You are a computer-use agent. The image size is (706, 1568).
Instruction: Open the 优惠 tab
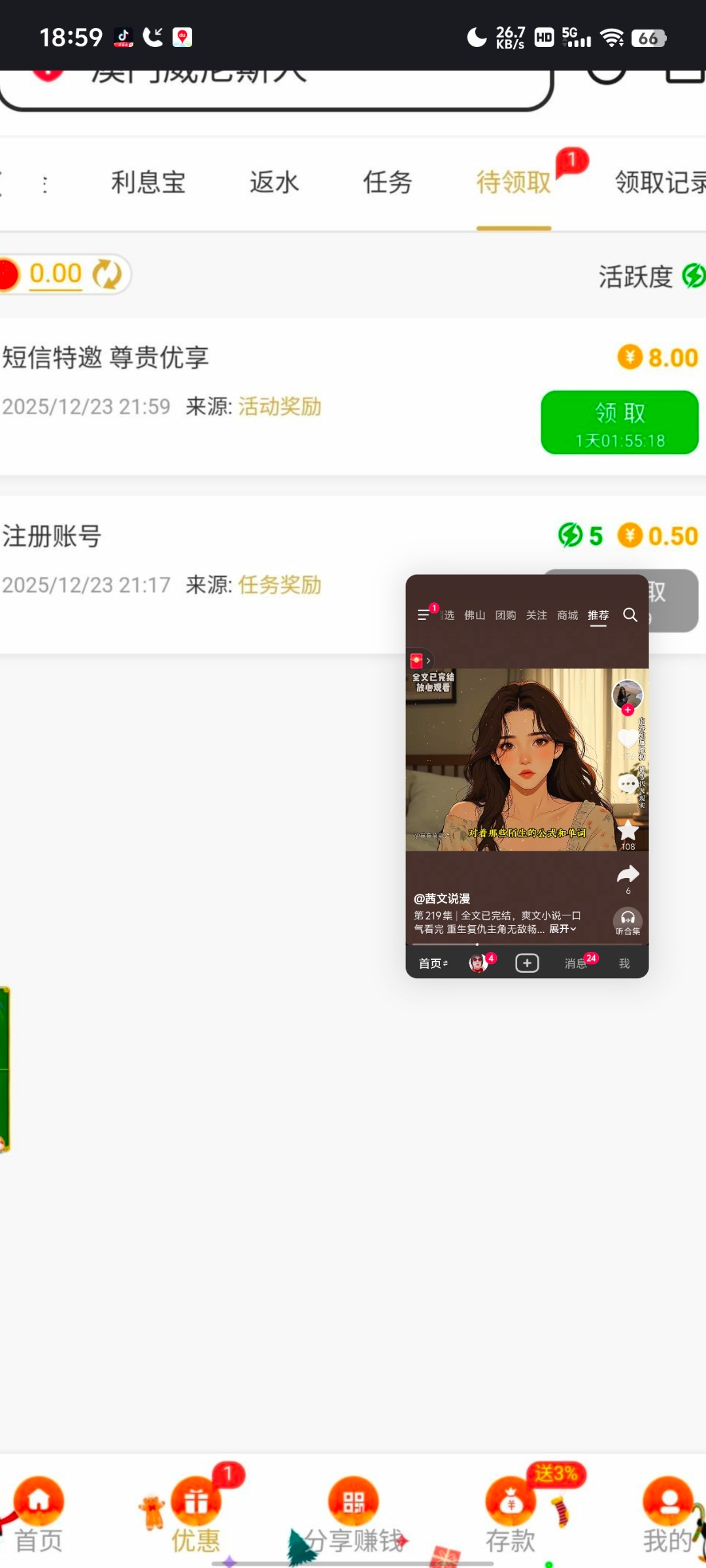coord(195,1514)
